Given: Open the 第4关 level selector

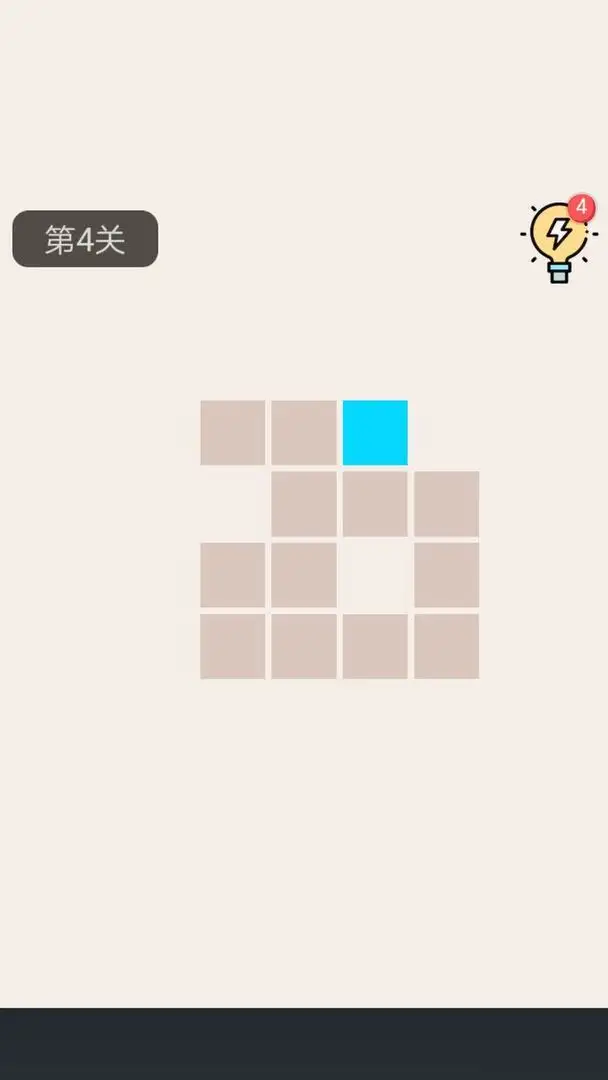Looking at the screenshot, I should click(x=85, y=239).
